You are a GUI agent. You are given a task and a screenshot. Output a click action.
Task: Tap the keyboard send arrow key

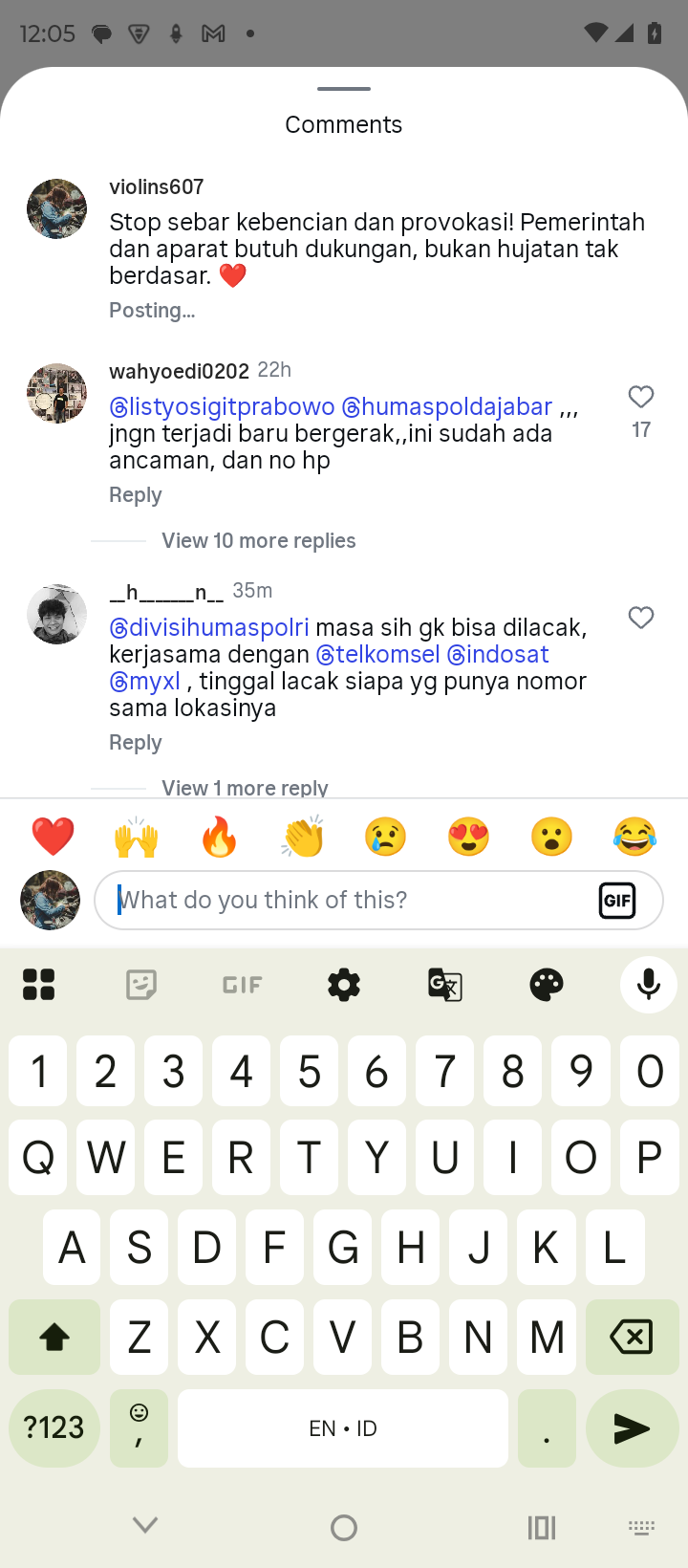click(x=632, y=1428)
